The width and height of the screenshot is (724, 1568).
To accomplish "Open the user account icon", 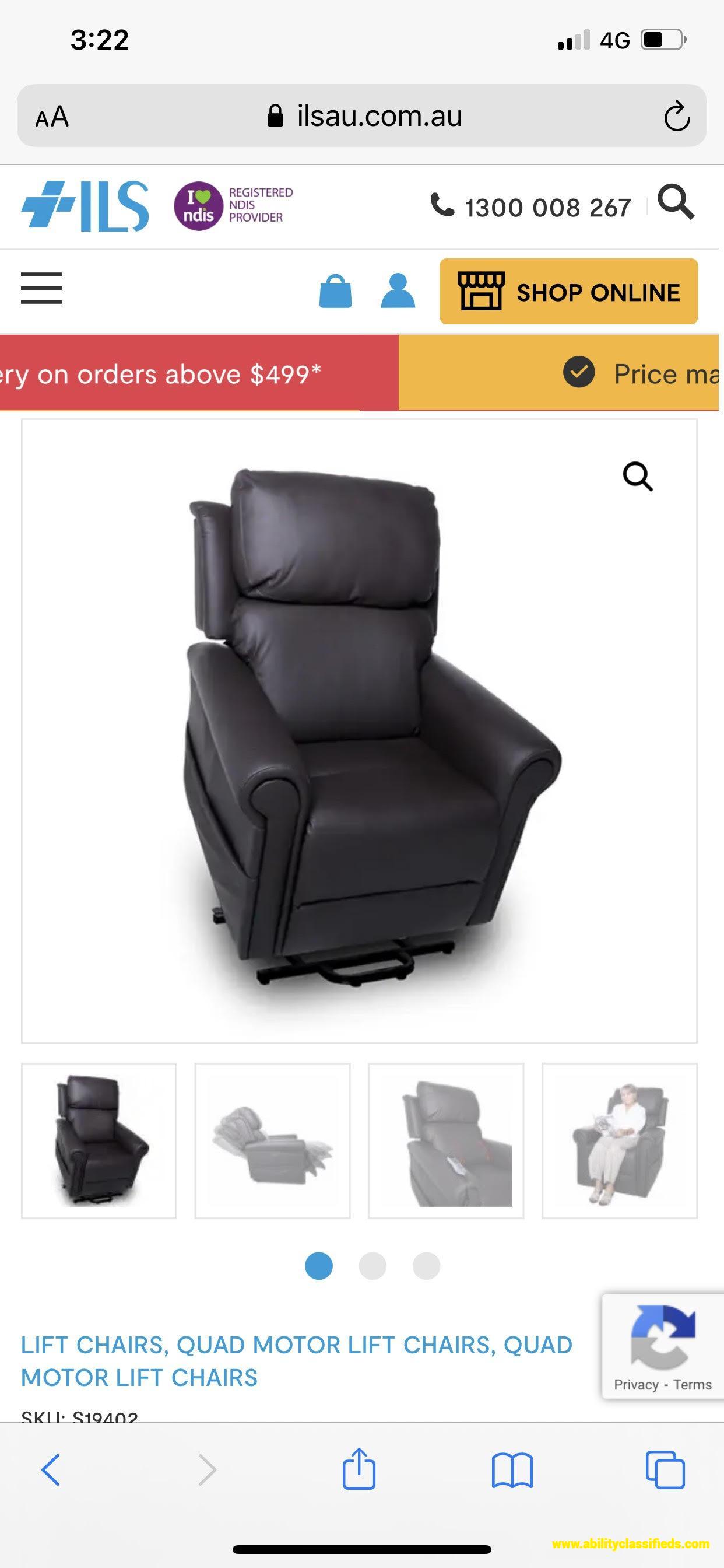I will click(398, 291).
